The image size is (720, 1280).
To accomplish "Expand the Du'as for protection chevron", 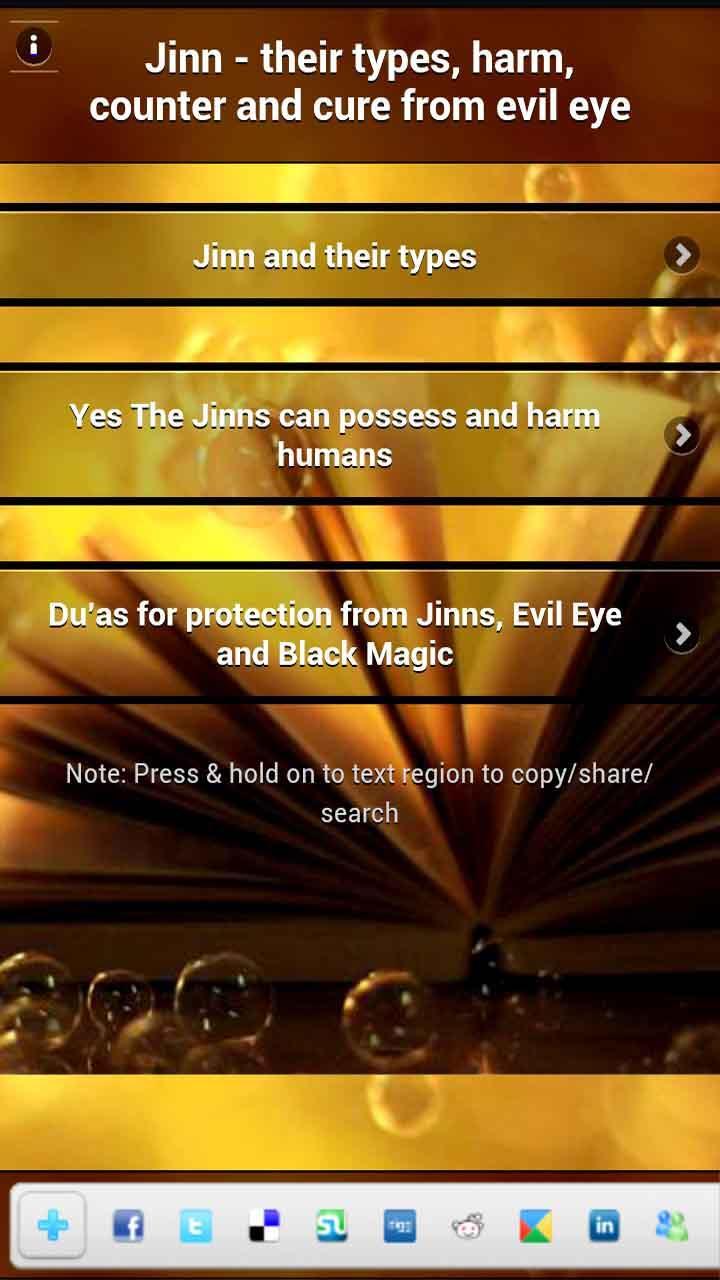I will 681,634.
